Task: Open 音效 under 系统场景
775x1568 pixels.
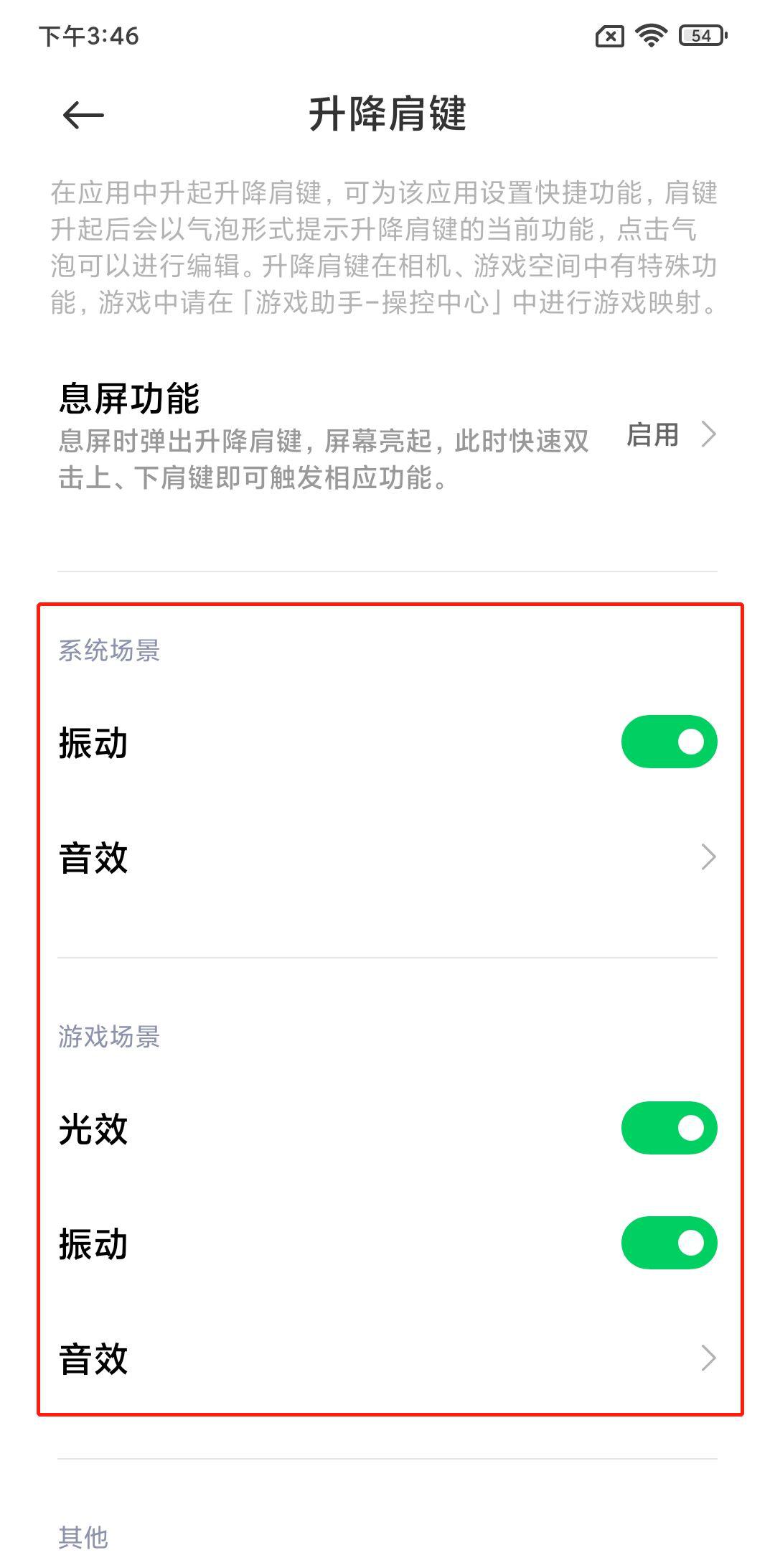Action: (387, 857)
